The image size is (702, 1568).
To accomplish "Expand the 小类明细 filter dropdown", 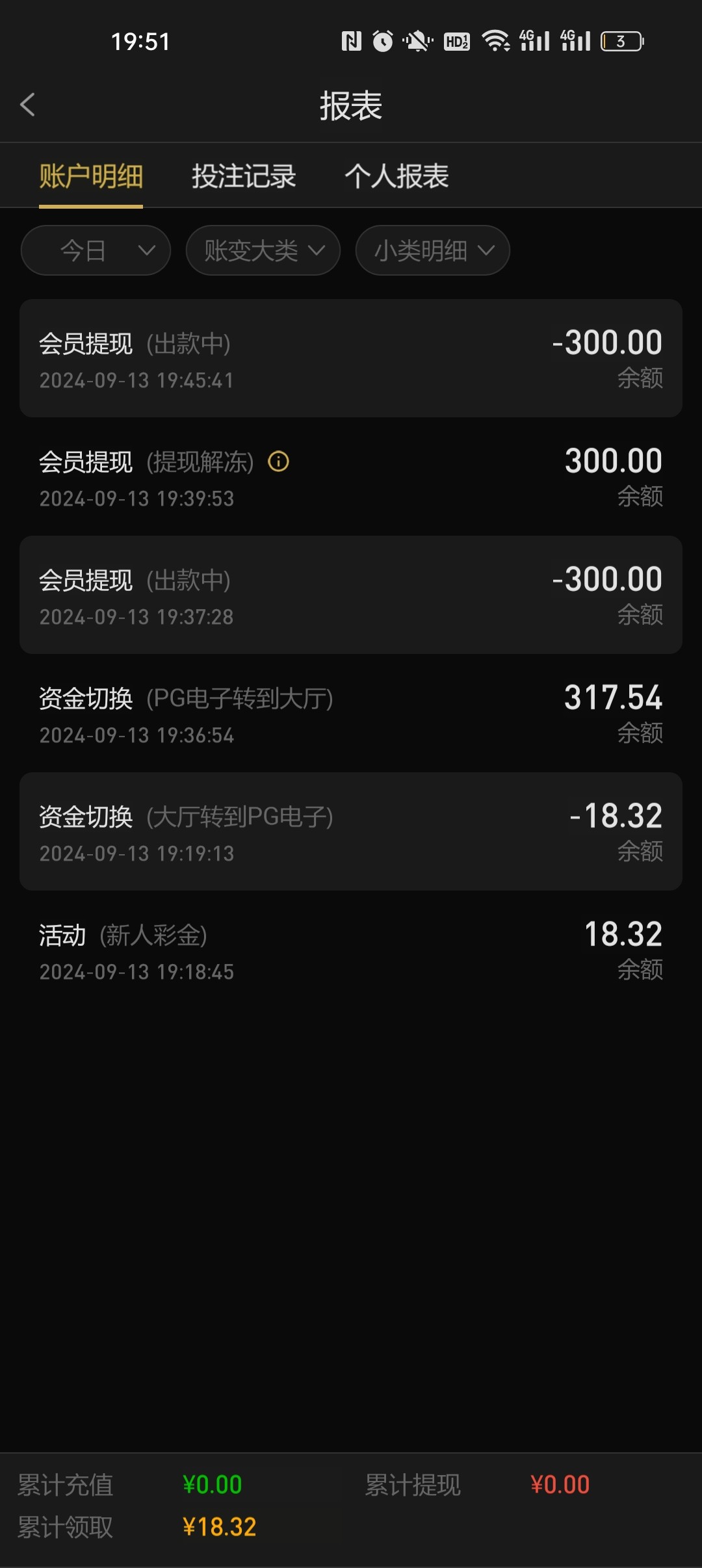I will coord(433,250).
